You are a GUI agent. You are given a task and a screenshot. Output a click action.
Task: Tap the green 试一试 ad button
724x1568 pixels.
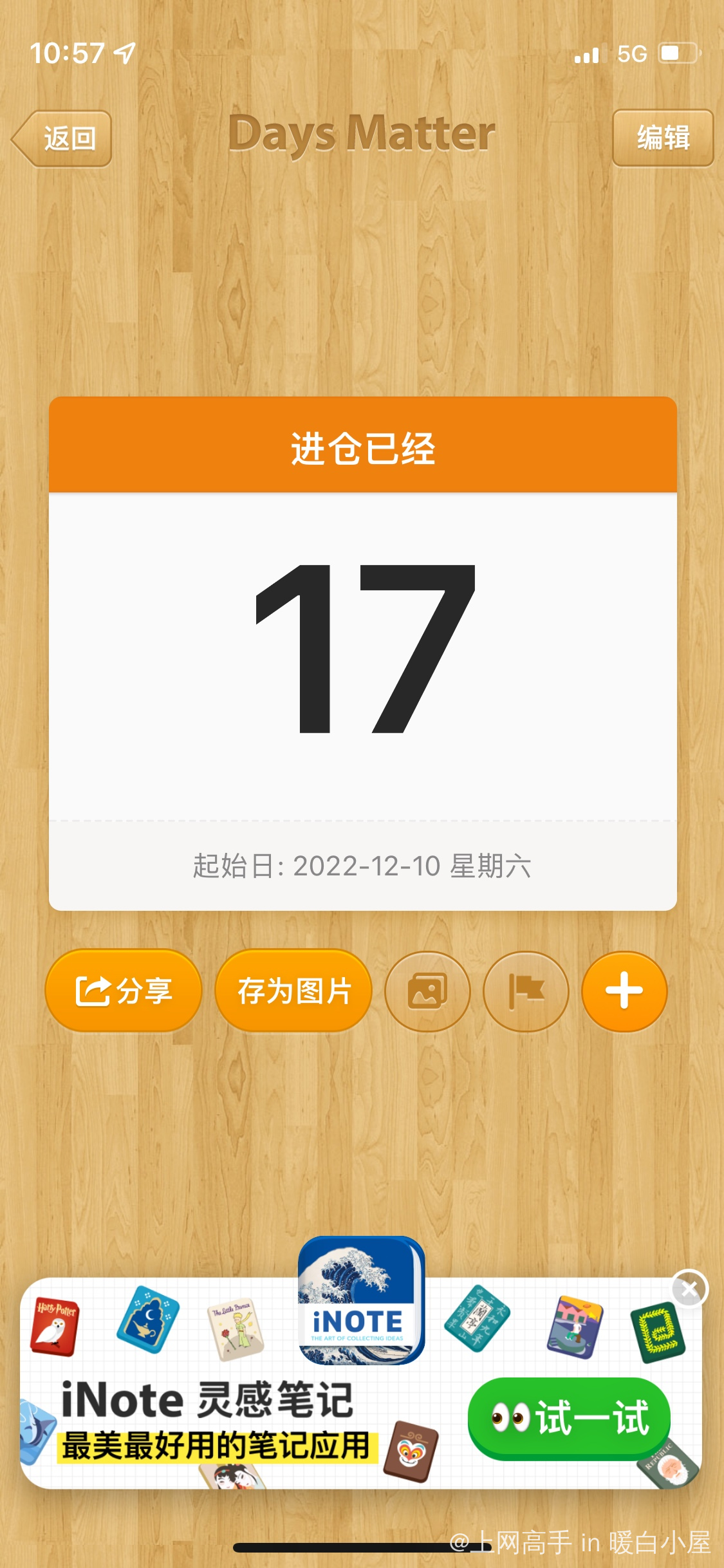tap(569, 1417)
